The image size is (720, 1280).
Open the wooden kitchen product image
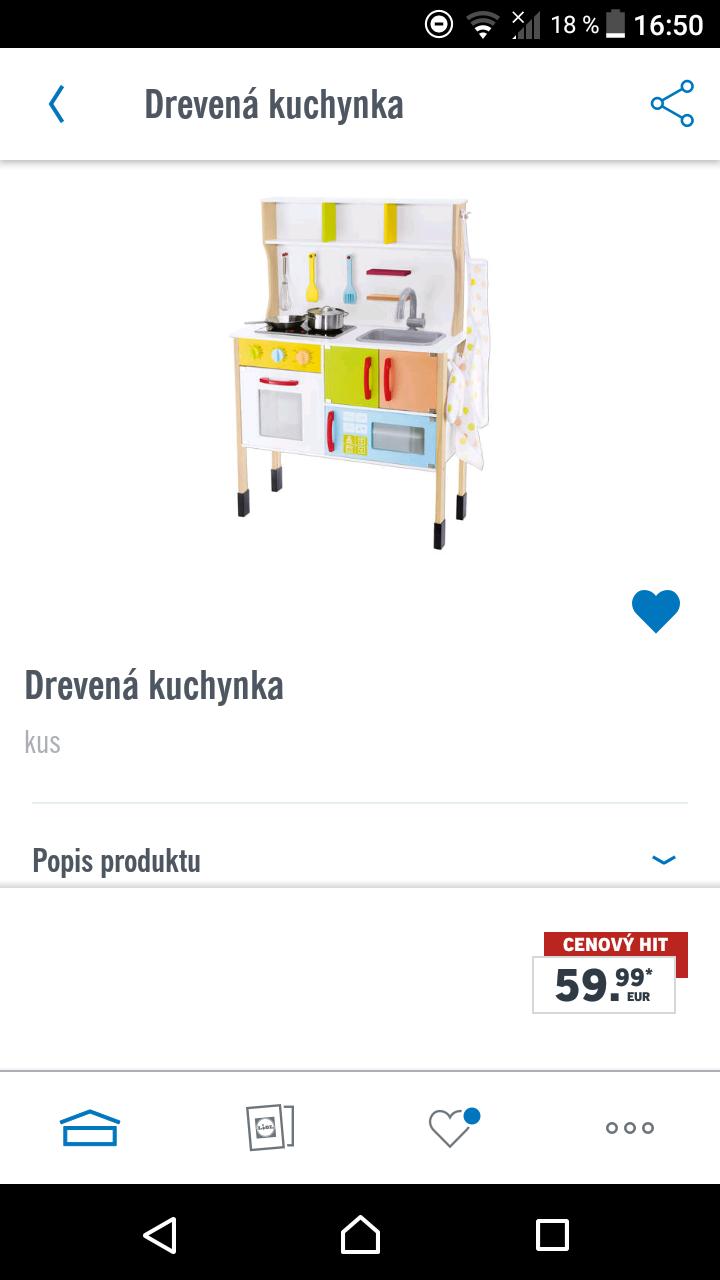[360, 370]
